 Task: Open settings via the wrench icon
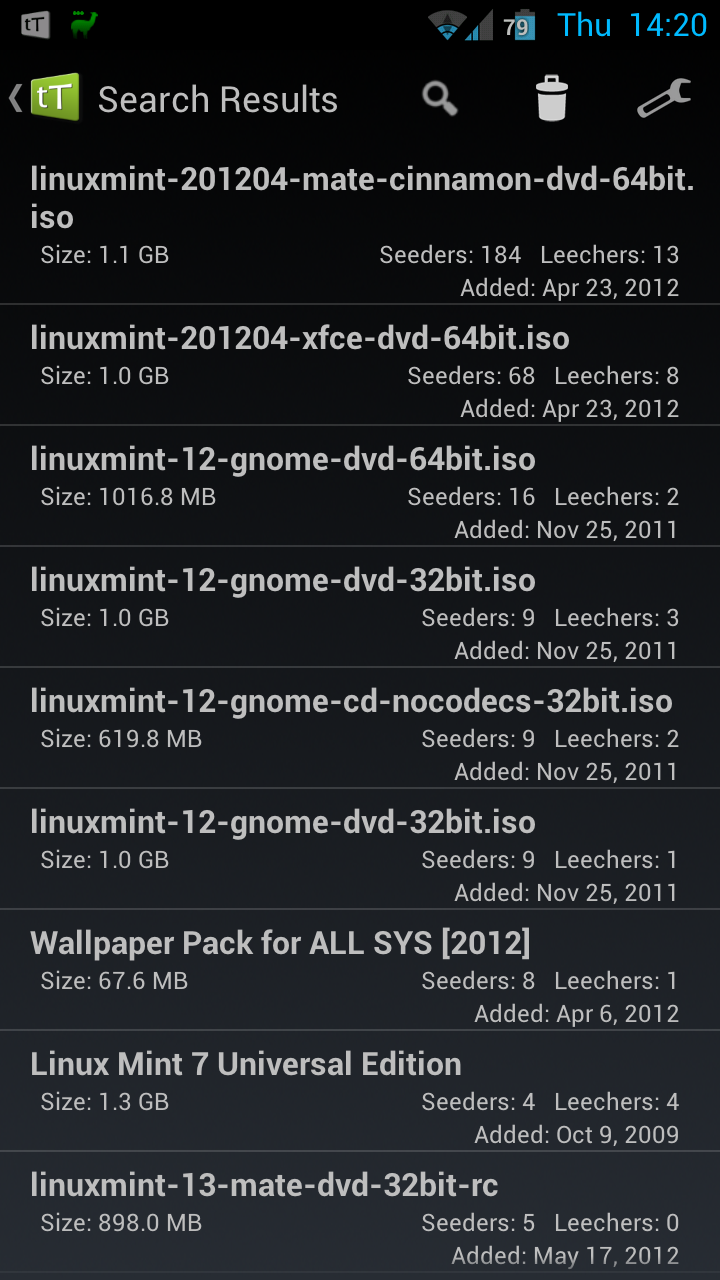click(663, 98)
